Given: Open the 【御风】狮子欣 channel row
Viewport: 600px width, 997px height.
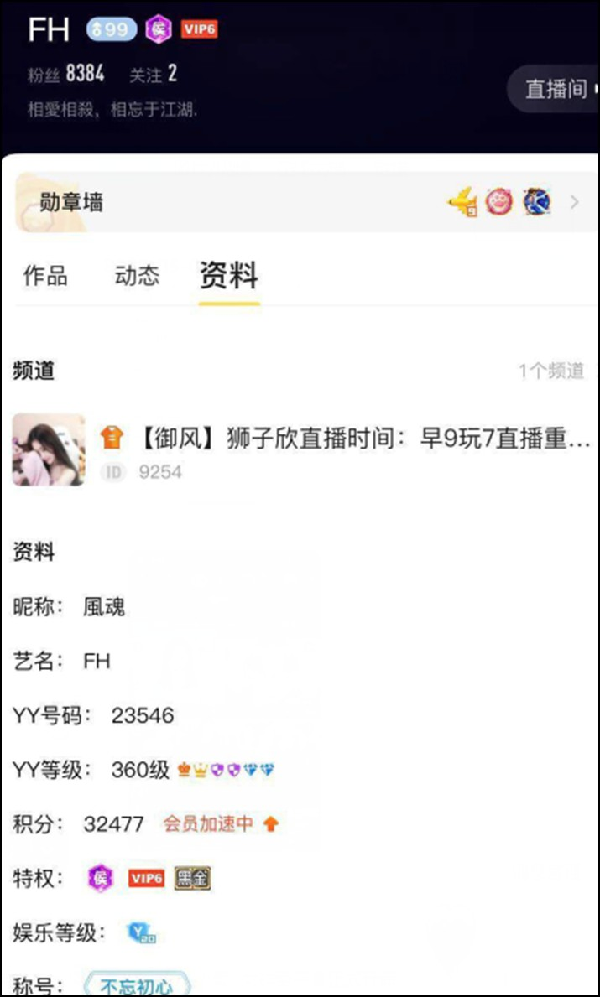Looking at the screenshot, I should pyautogui.click(x=300, y=450).
